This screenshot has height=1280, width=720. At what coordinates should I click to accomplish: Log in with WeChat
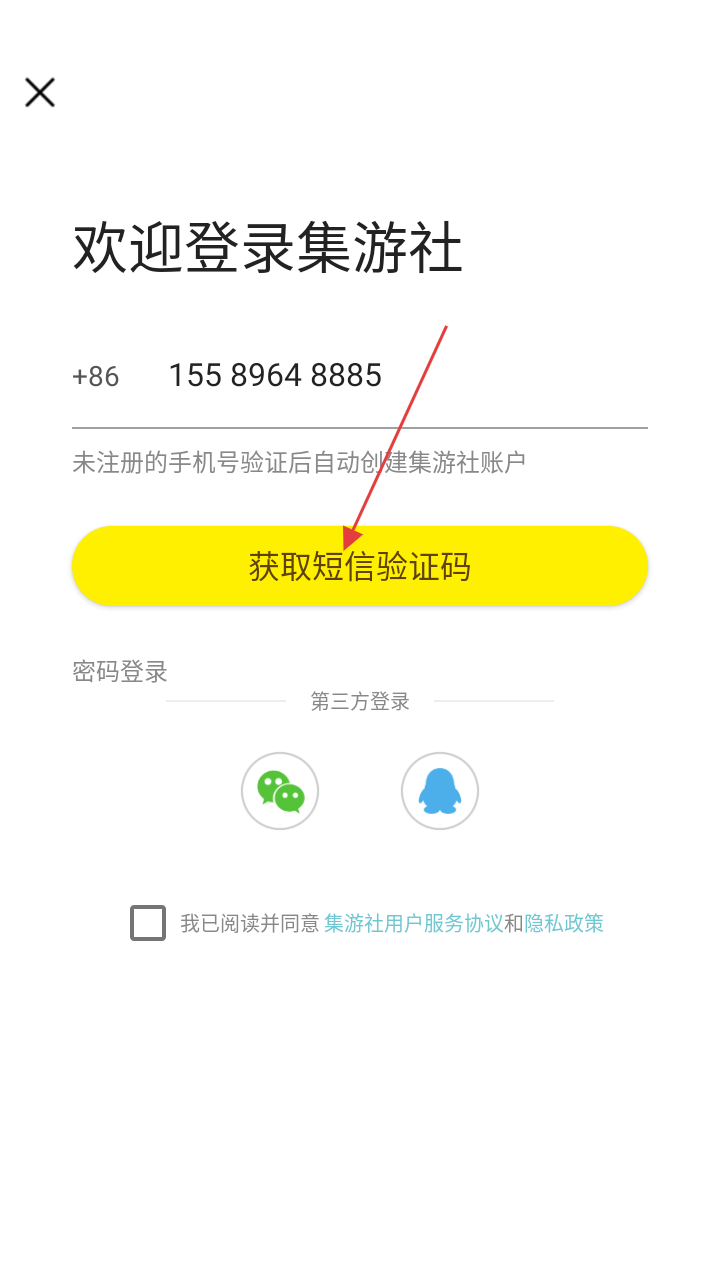[280, 791]
